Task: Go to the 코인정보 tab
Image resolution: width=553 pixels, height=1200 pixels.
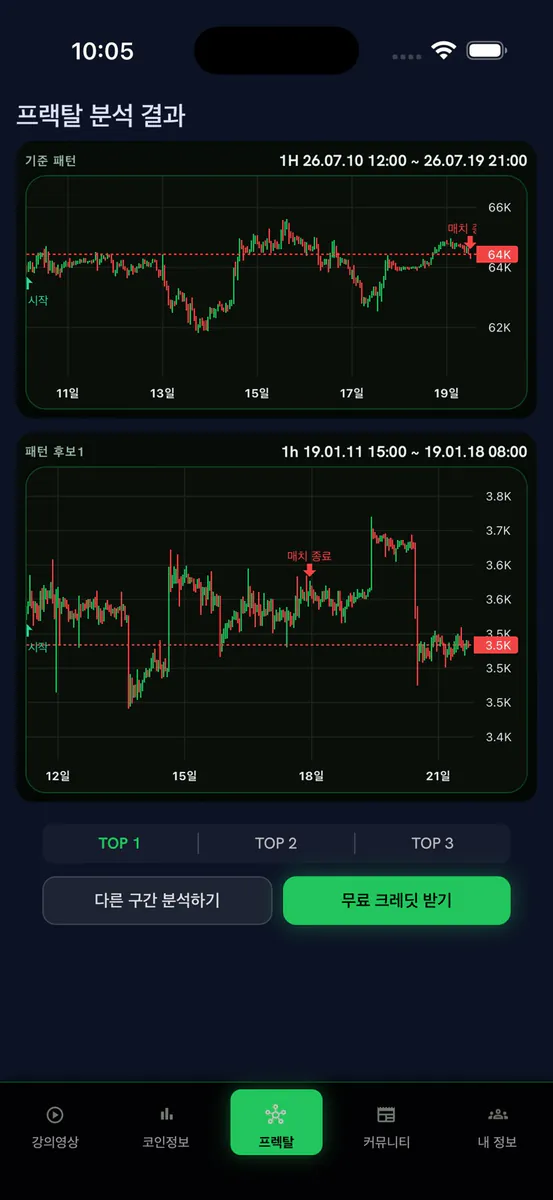Action: point(166,1127)
